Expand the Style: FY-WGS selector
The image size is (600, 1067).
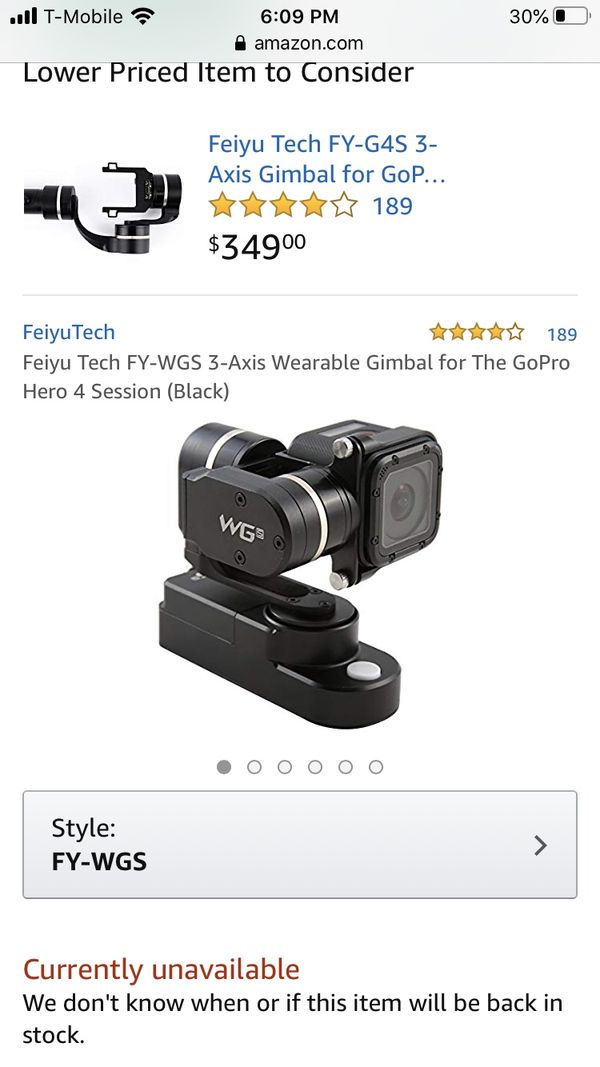pyautogui.click(x=300, y=844)
